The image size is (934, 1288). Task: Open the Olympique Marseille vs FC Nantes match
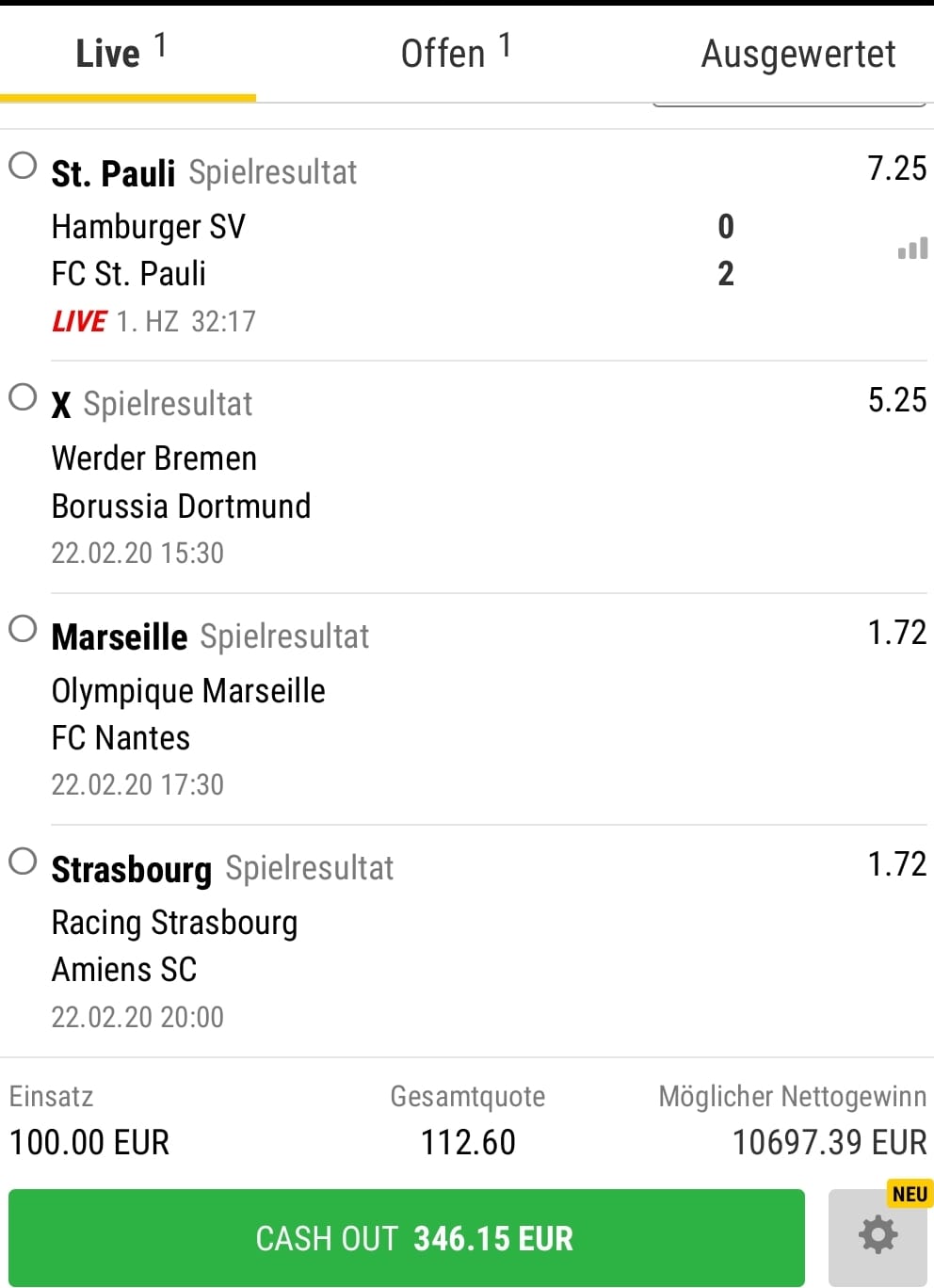click(377, 714)
